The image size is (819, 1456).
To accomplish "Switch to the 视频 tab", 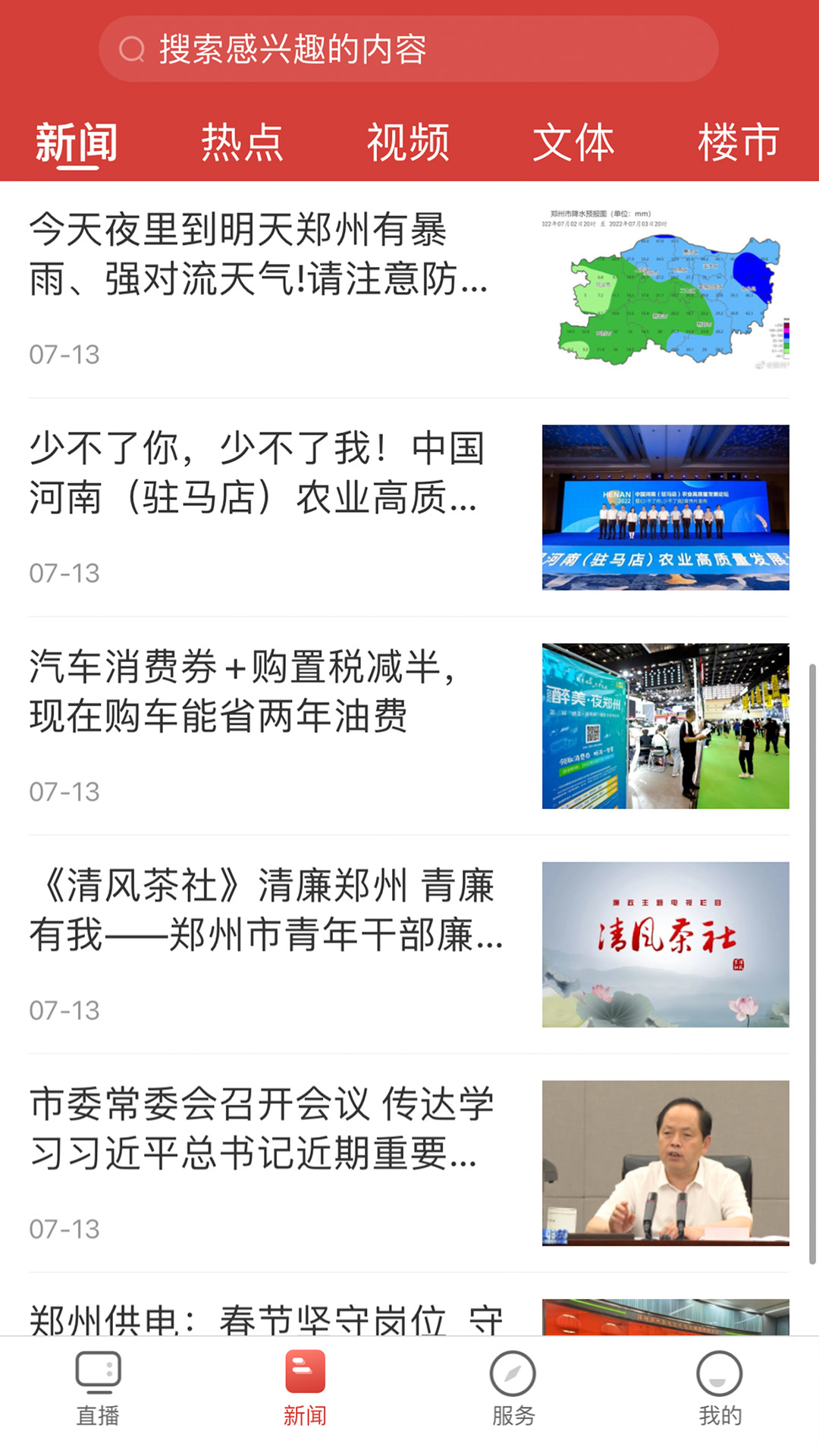I will 408,140.
